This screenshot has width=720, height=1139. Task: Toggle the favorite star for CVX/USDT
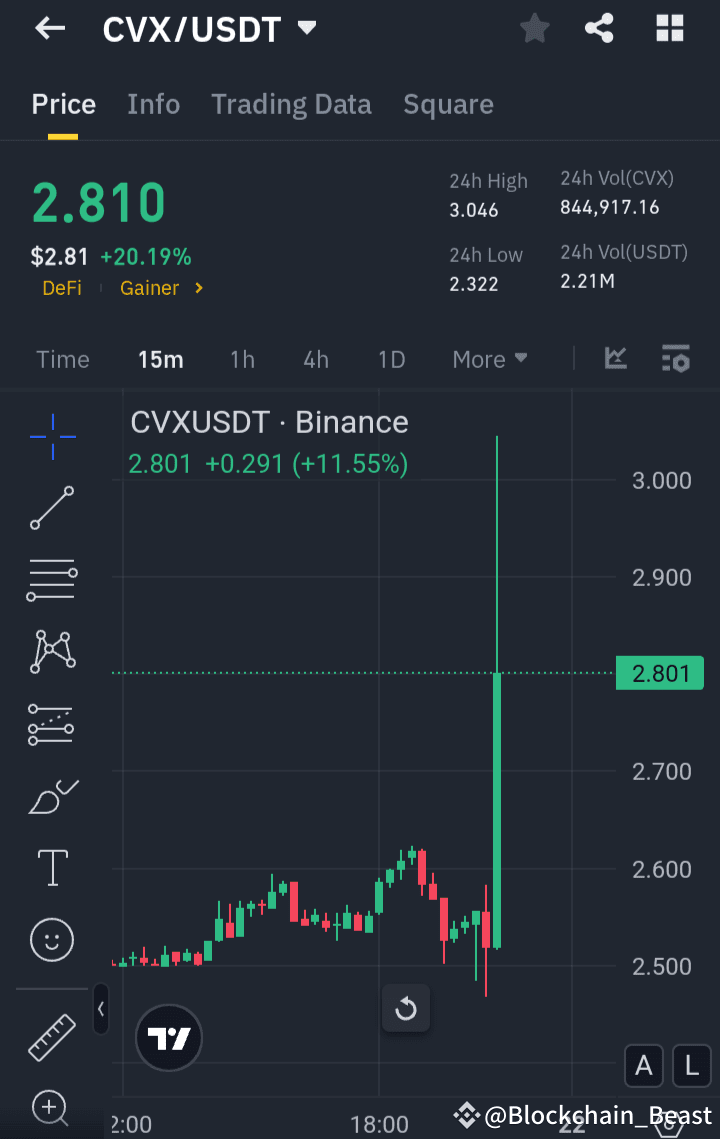click(534, 28)
